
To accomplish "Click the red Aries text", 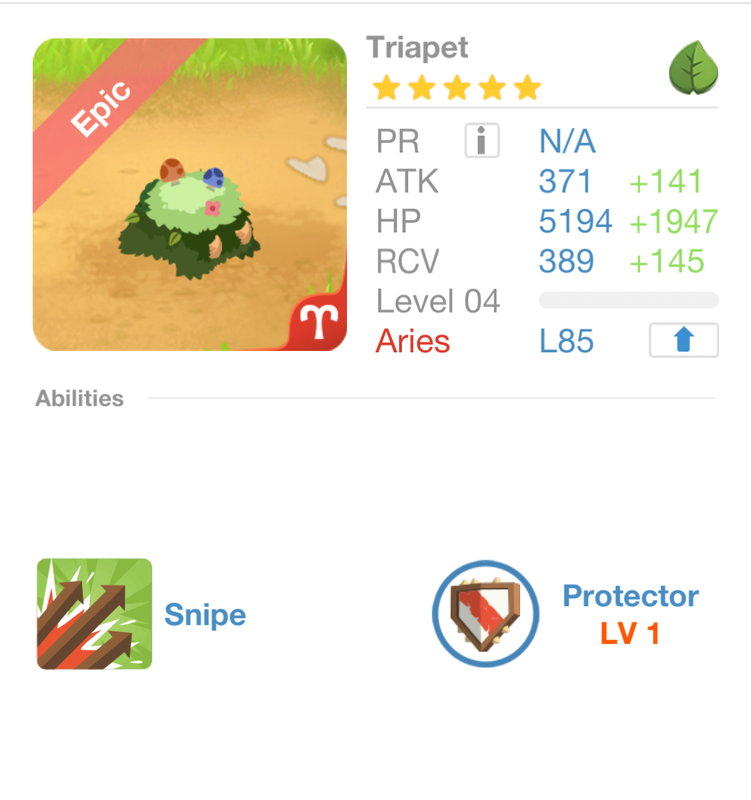I will [x=412, y=340].
